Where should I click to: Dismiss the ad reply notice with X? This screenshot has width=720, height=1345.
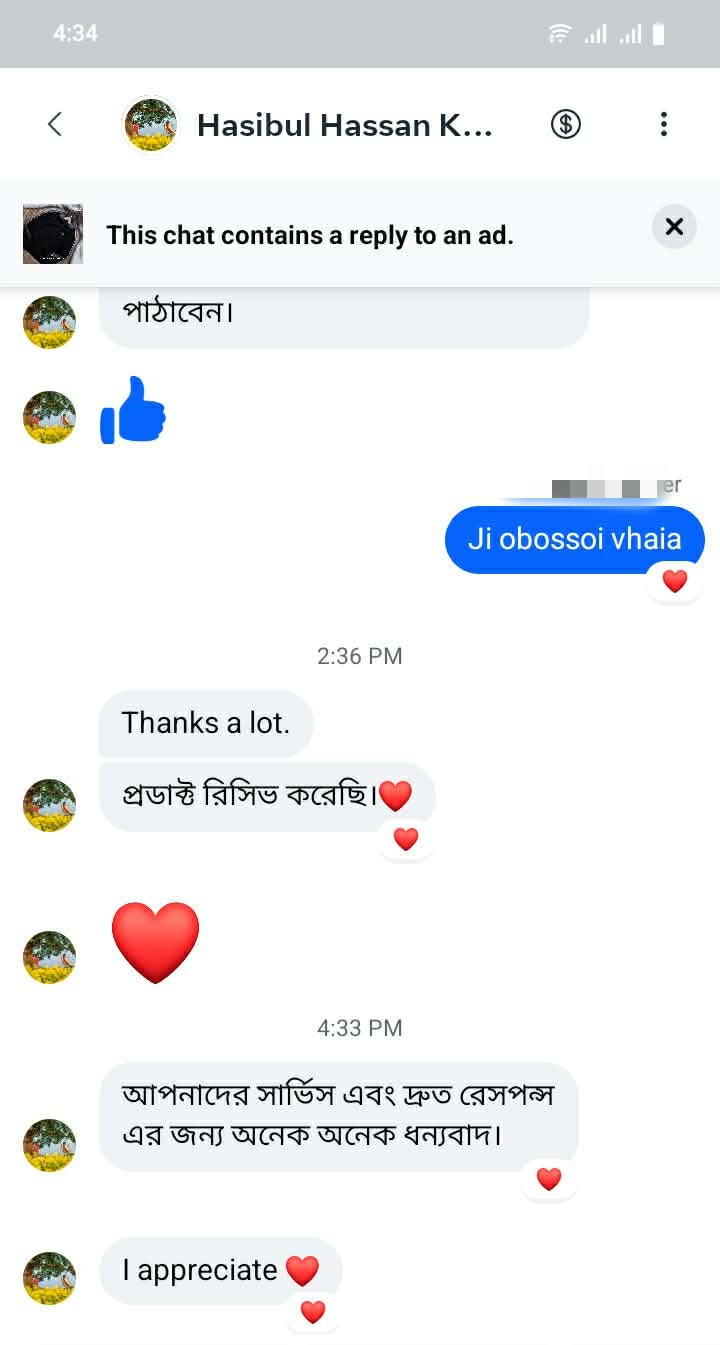(673, 227)
